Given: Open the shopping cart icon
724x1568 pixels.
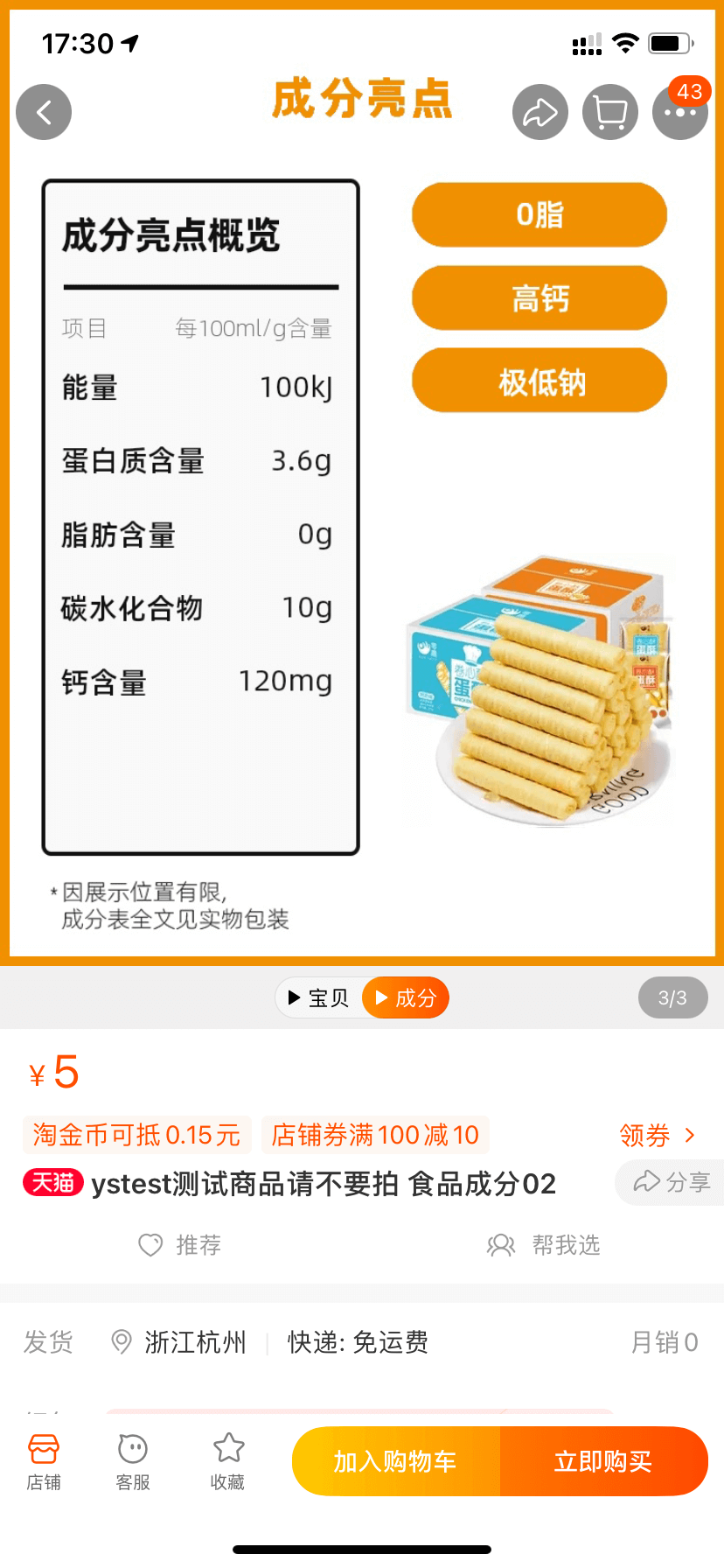Looking at the screenshot, I should pos(610,112).
